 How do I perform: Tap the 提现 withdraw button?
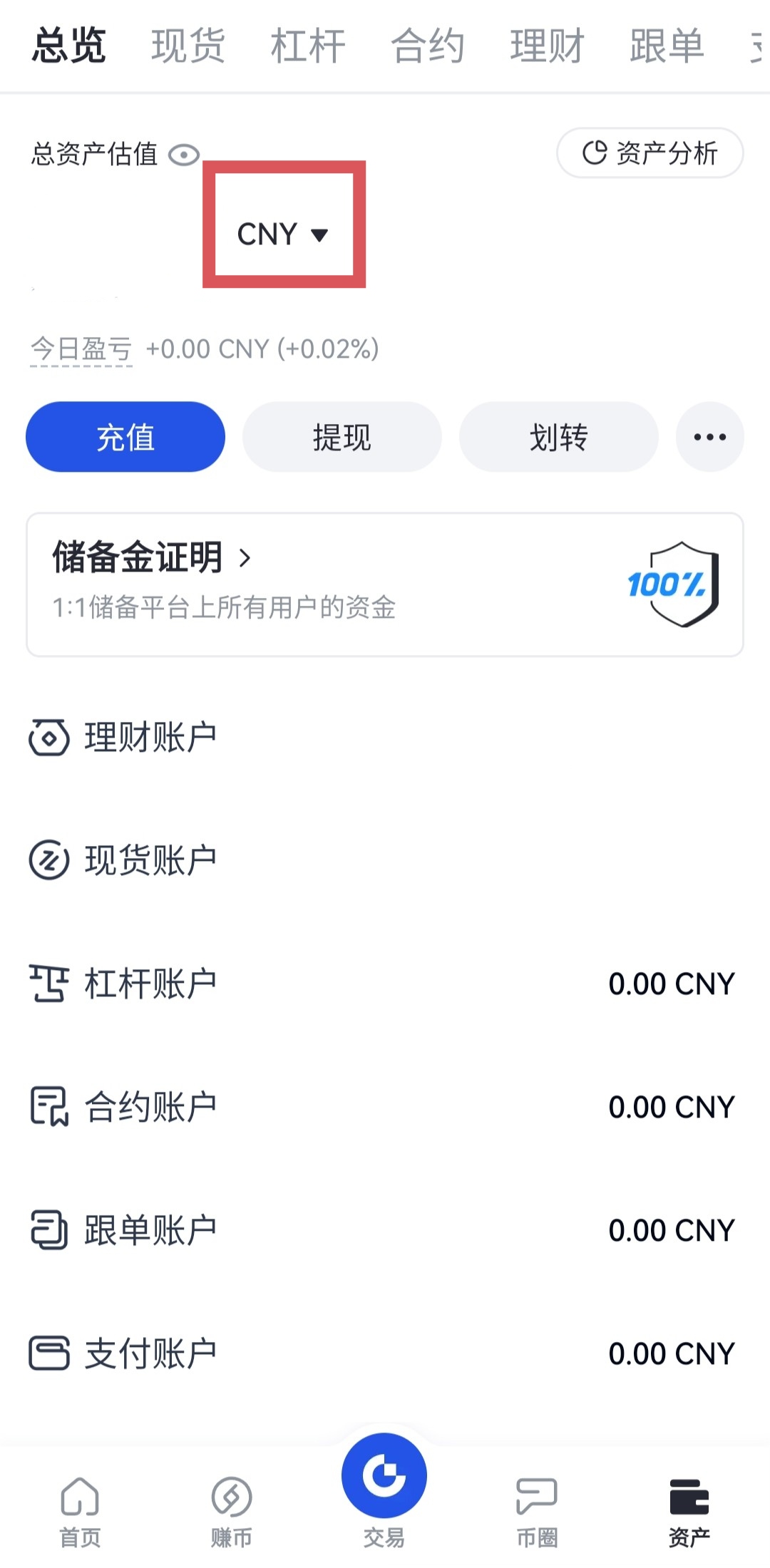342,437
